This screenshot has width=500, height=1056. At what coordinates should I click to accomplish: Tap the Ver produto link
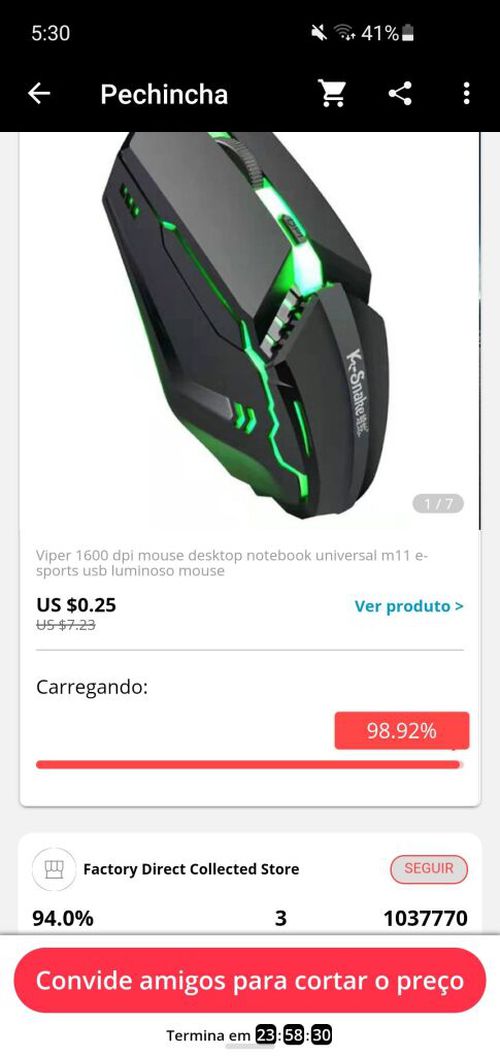pos(409,606)
